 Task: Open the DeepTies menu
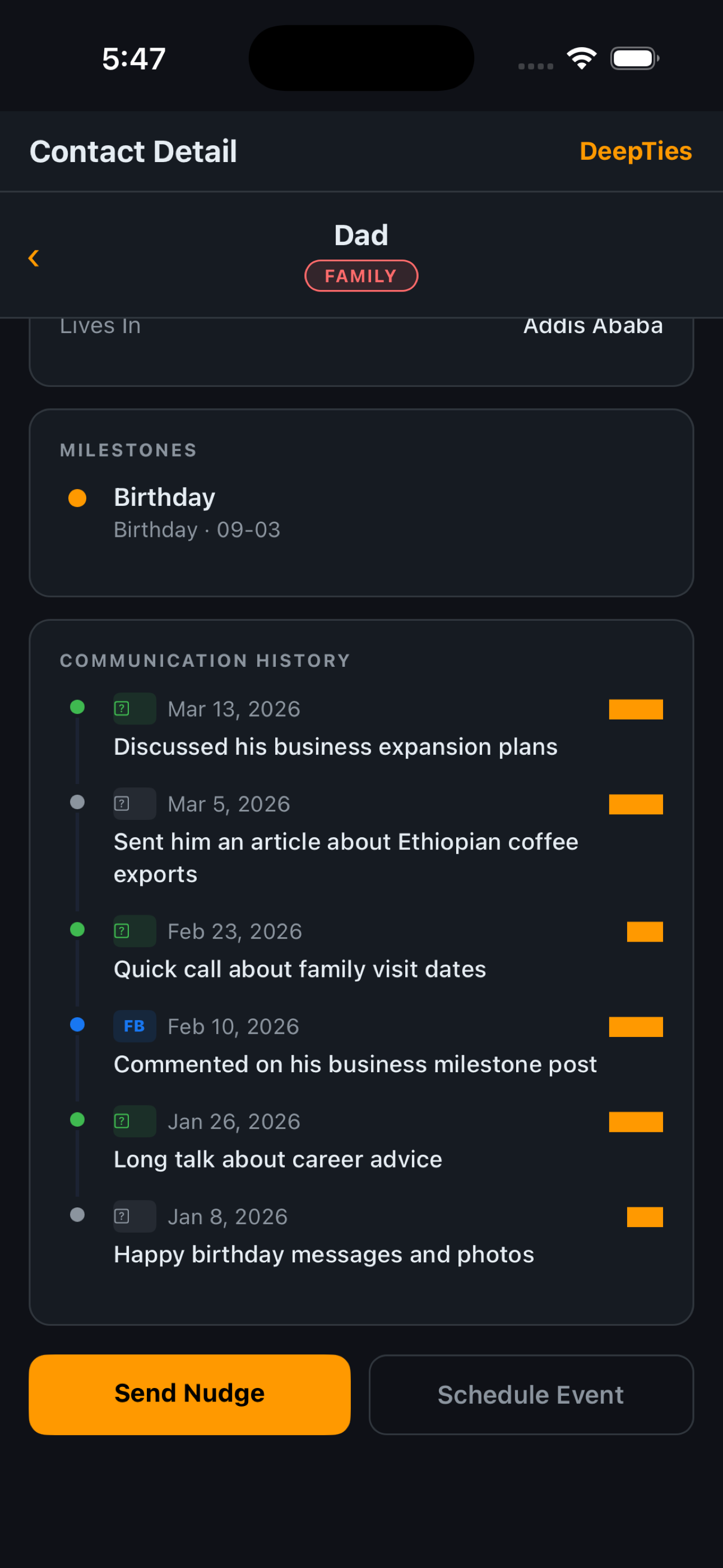tap(636, 151)
